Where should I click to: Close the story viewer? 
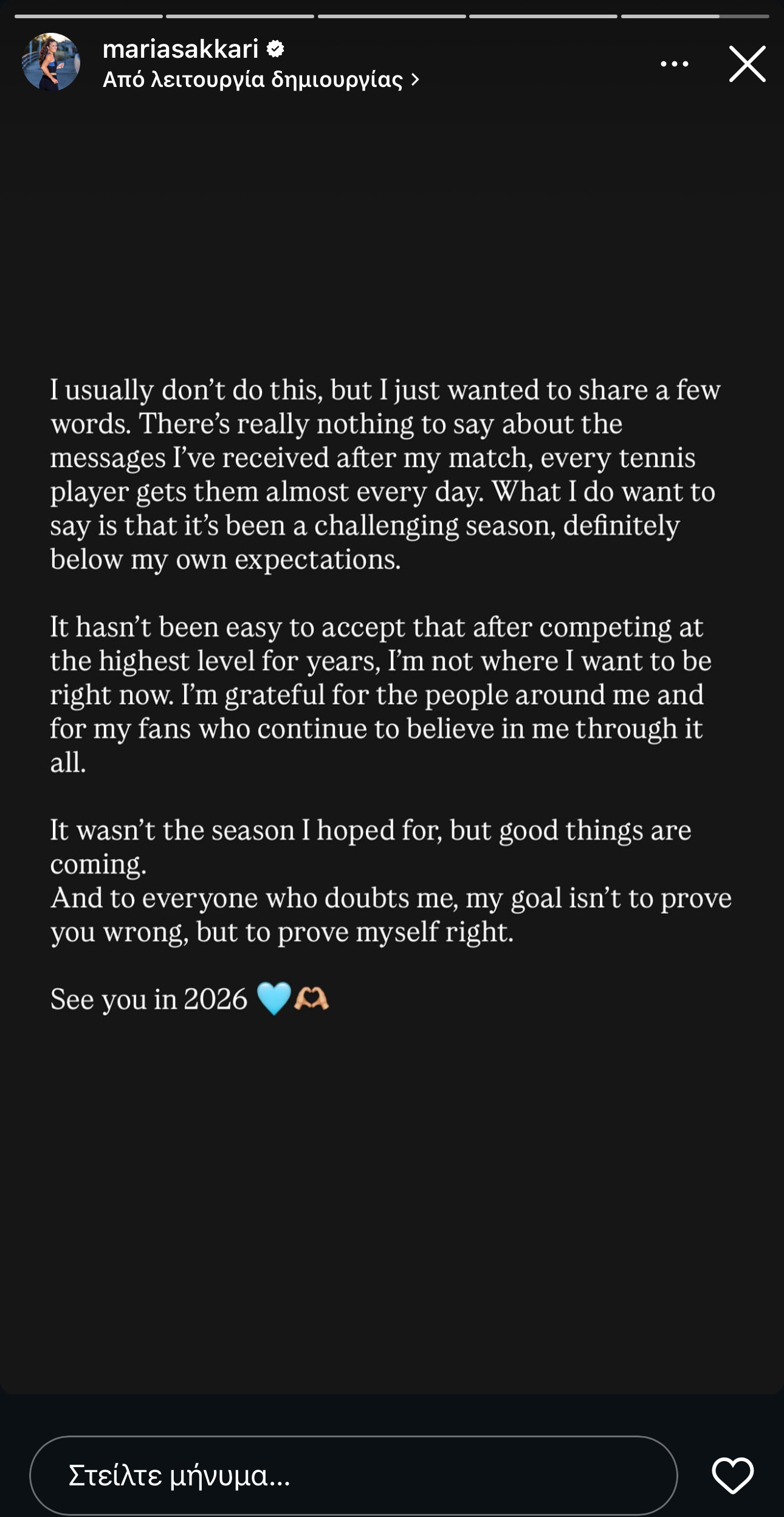(747, 64)
